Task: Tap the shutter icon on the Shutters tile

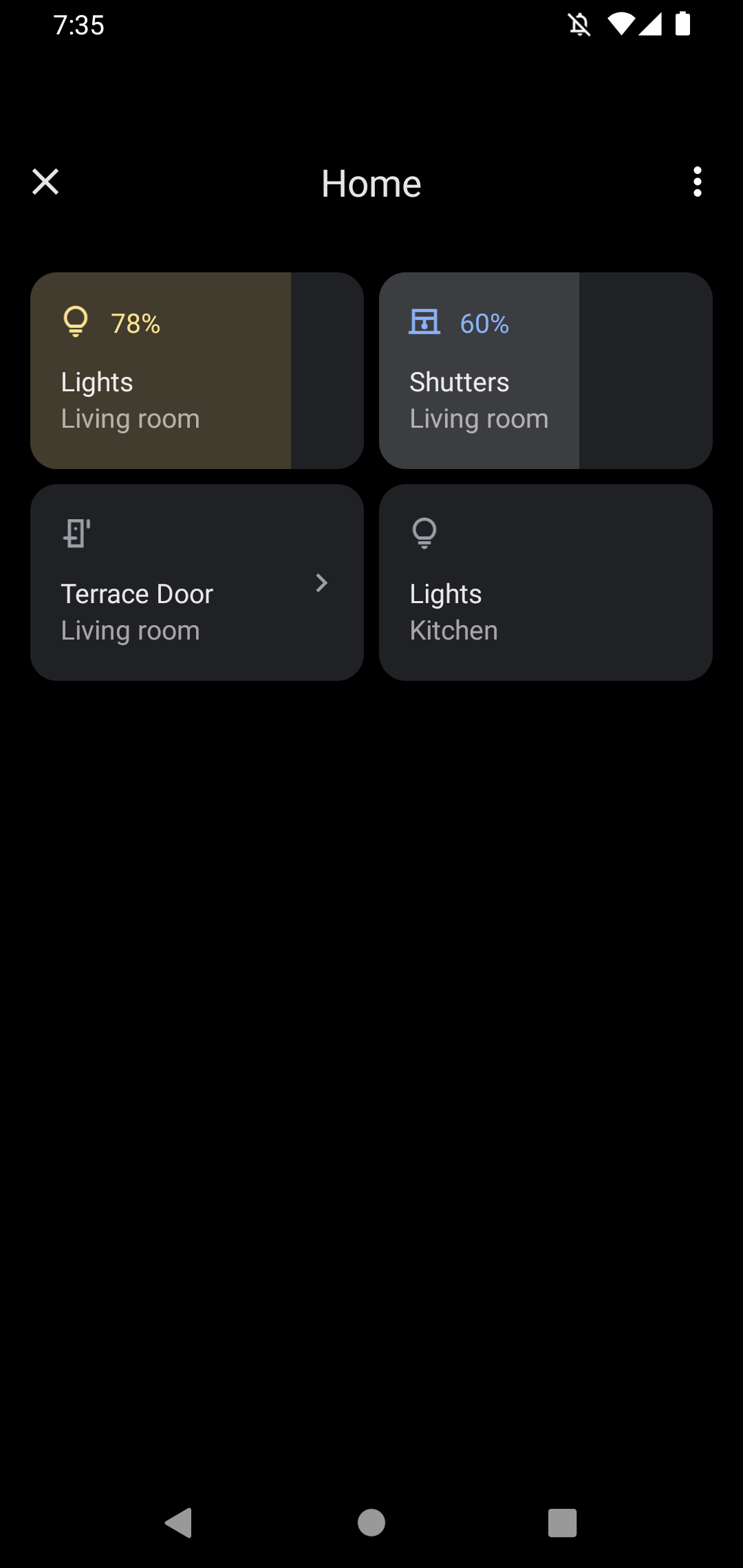Action: 425,320
